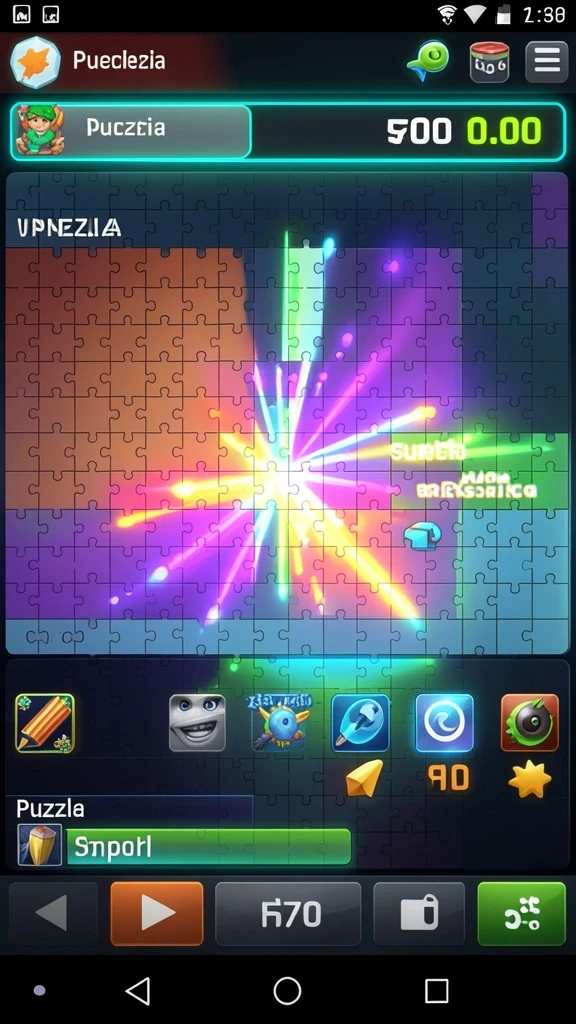Image resolution: width=576 pixels, height=1024 pixels.
Task: Tap the green eye power-up
Action: click(530, 723)
